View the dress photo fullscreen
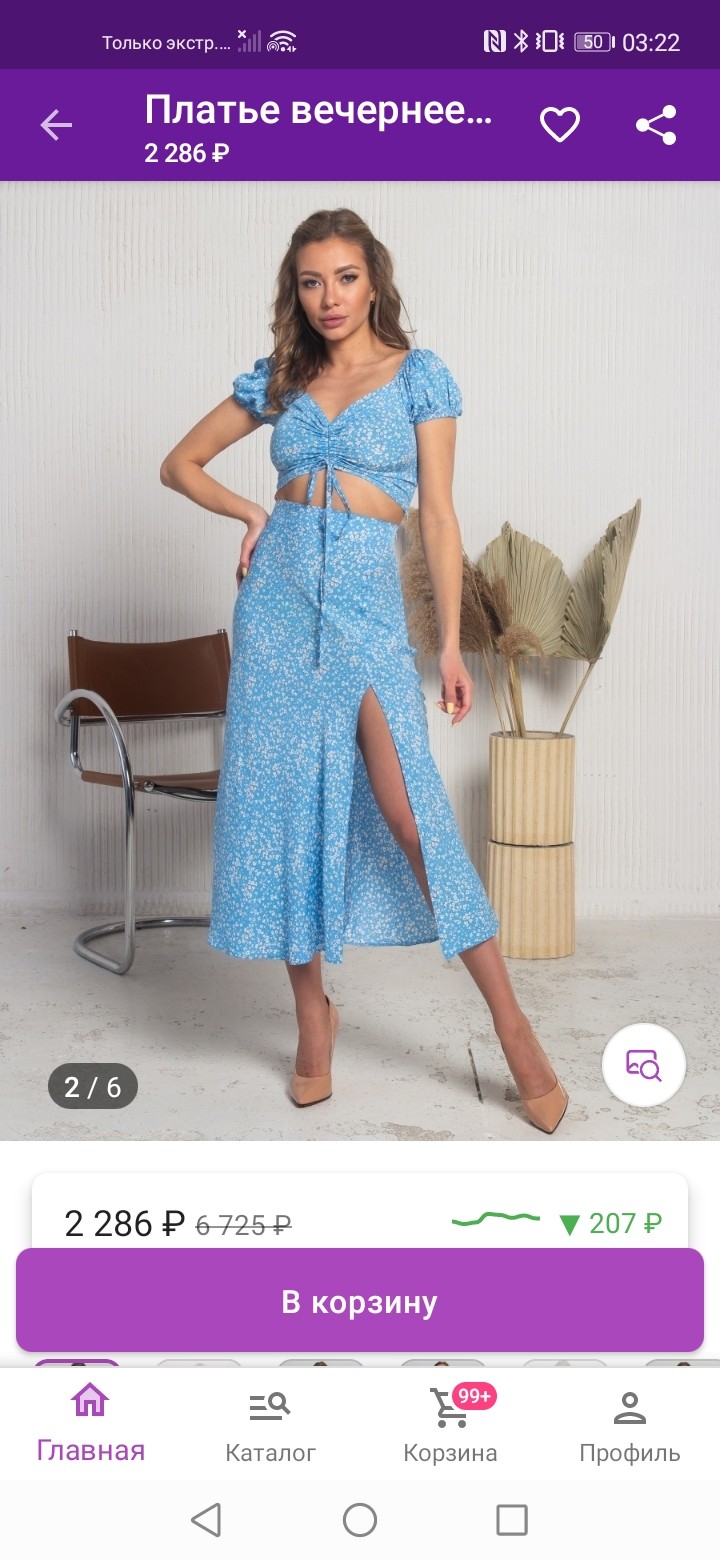Image resolution: width=720 pixels, height=1560 pixels. point(360,660)
